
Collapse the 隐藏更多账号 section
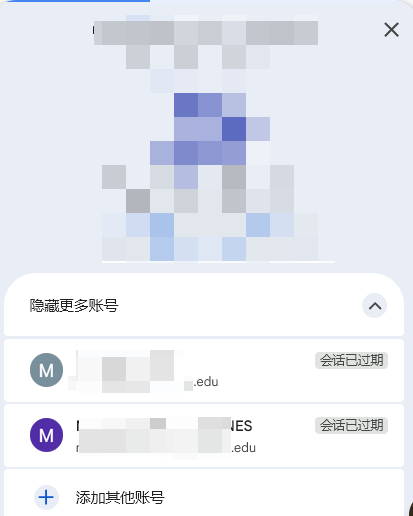click(x=374, y=306)
